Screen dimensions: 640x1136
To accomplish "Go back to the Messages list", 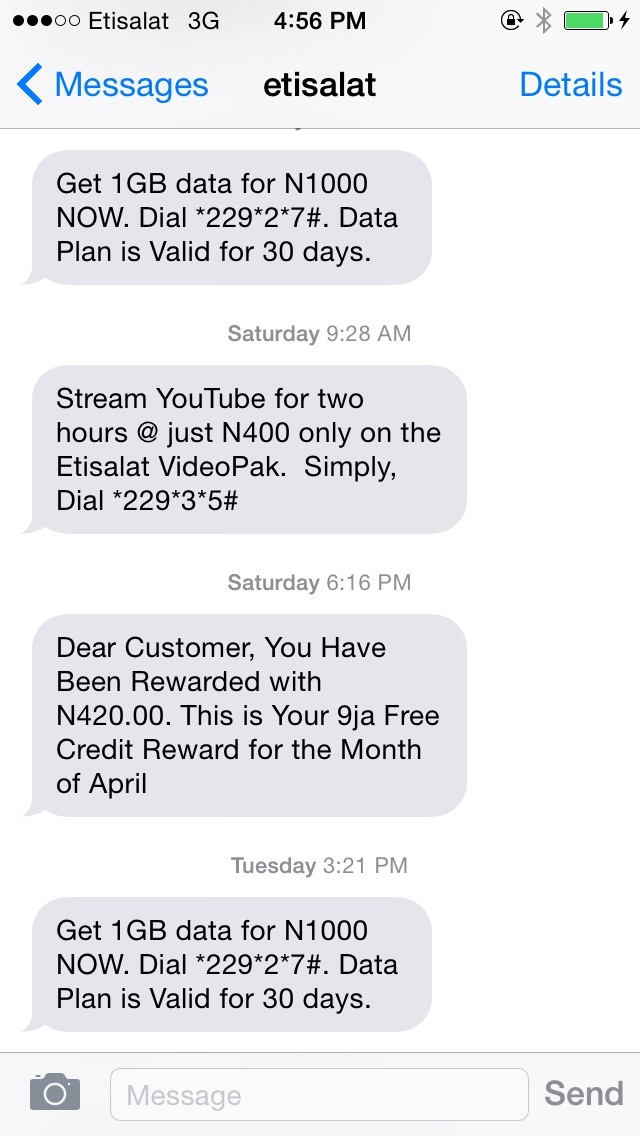I will pyautogui.click(x=112, y=85).
